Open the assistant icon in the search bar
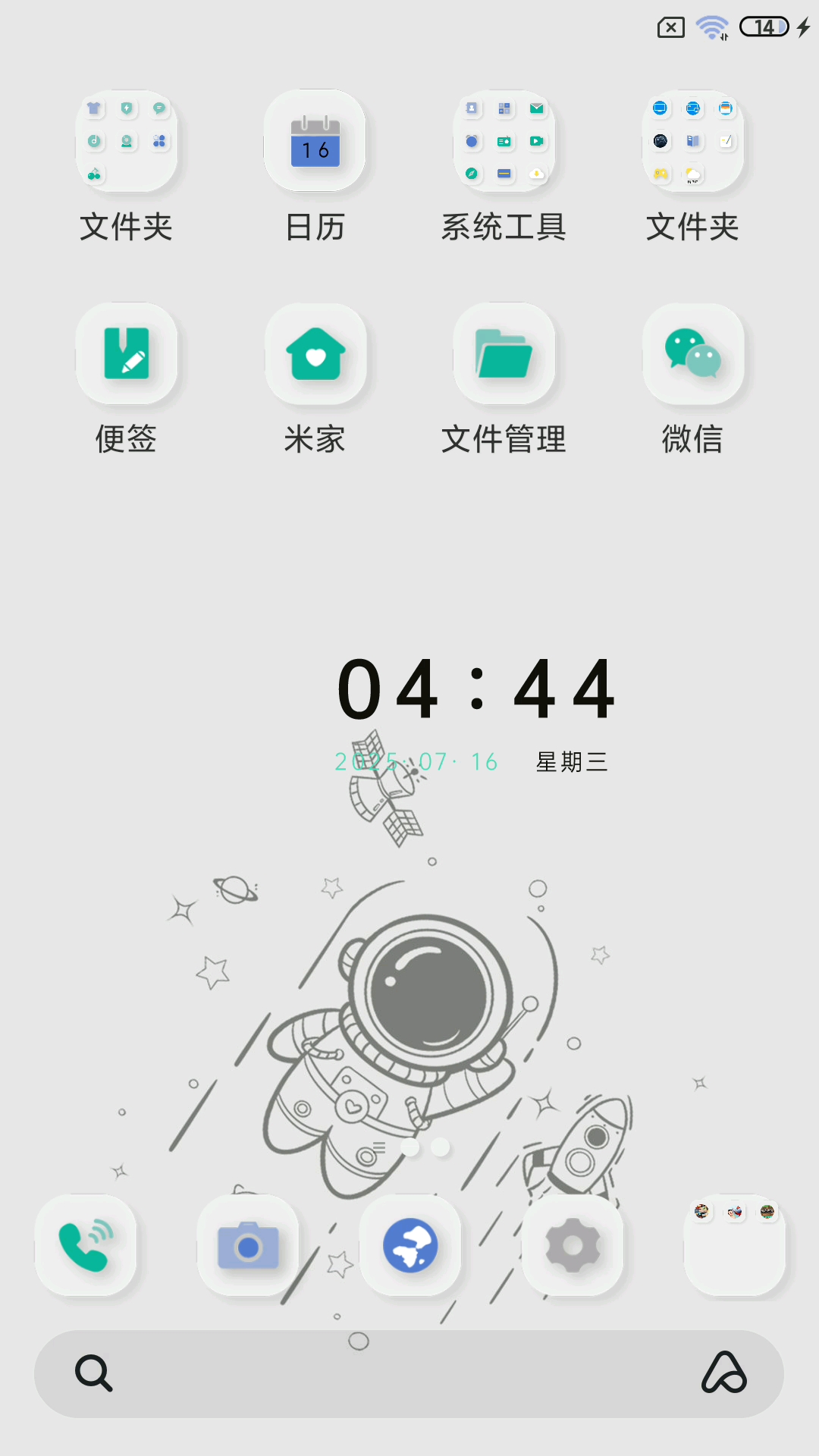Viewport: 819px width, 1456px height. pyautogui.click(x=724, y=1373)
